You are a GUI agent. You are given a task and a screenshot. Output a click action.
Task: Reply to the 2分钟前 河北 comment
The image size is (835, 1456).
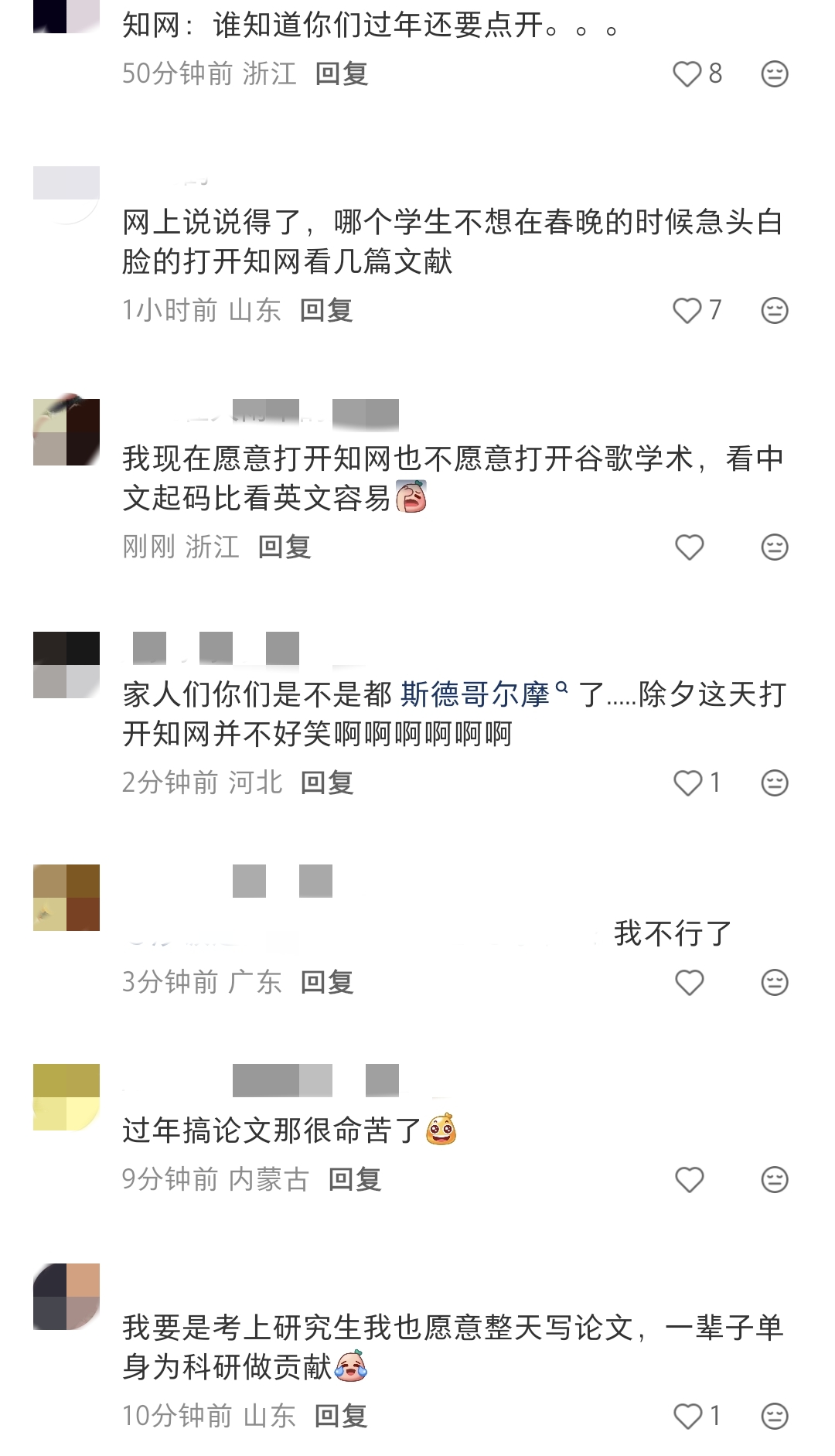tap(327, 783)
